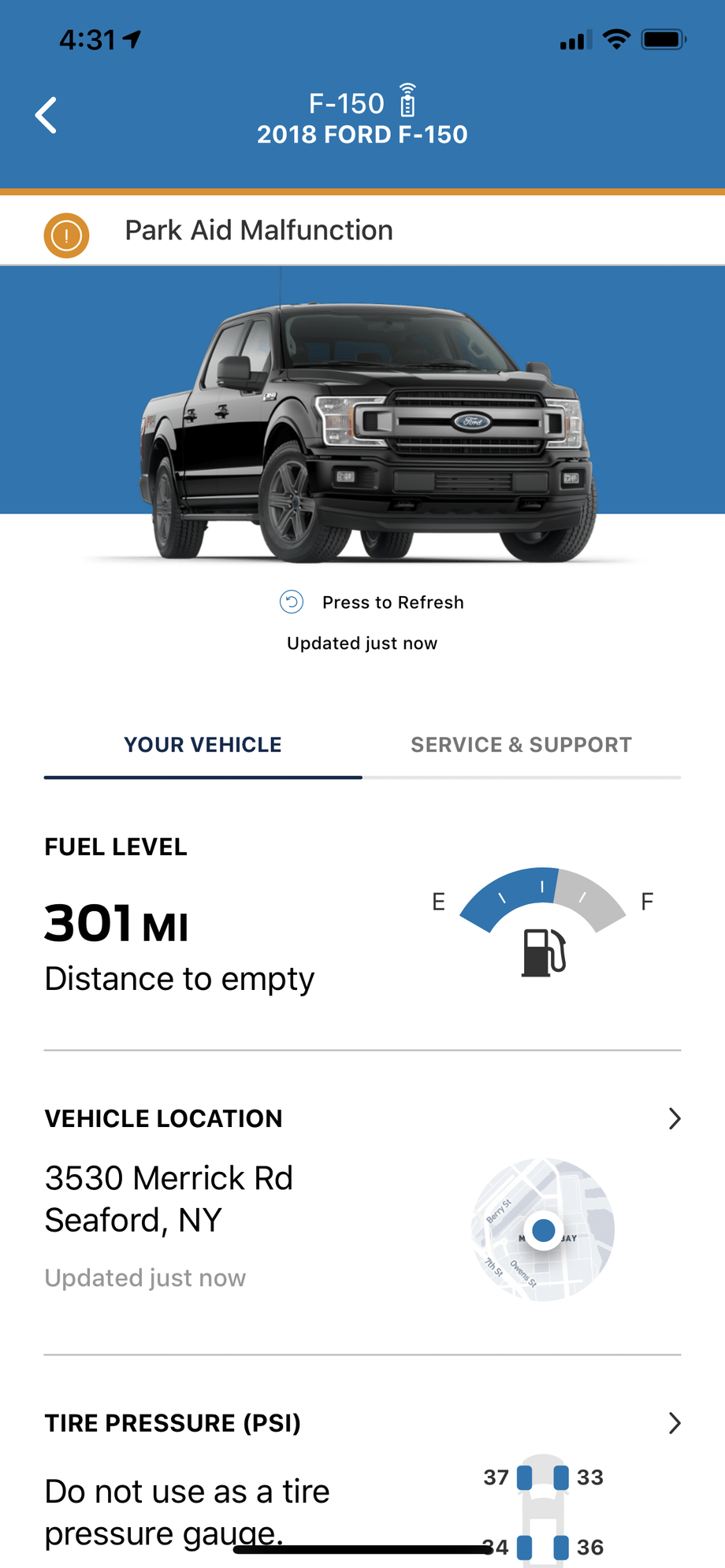Tap the orange Park Aid Malfunction alert icon
Image resolution: width=725 pixels, height=1568 pixels.
coord(67,235)
